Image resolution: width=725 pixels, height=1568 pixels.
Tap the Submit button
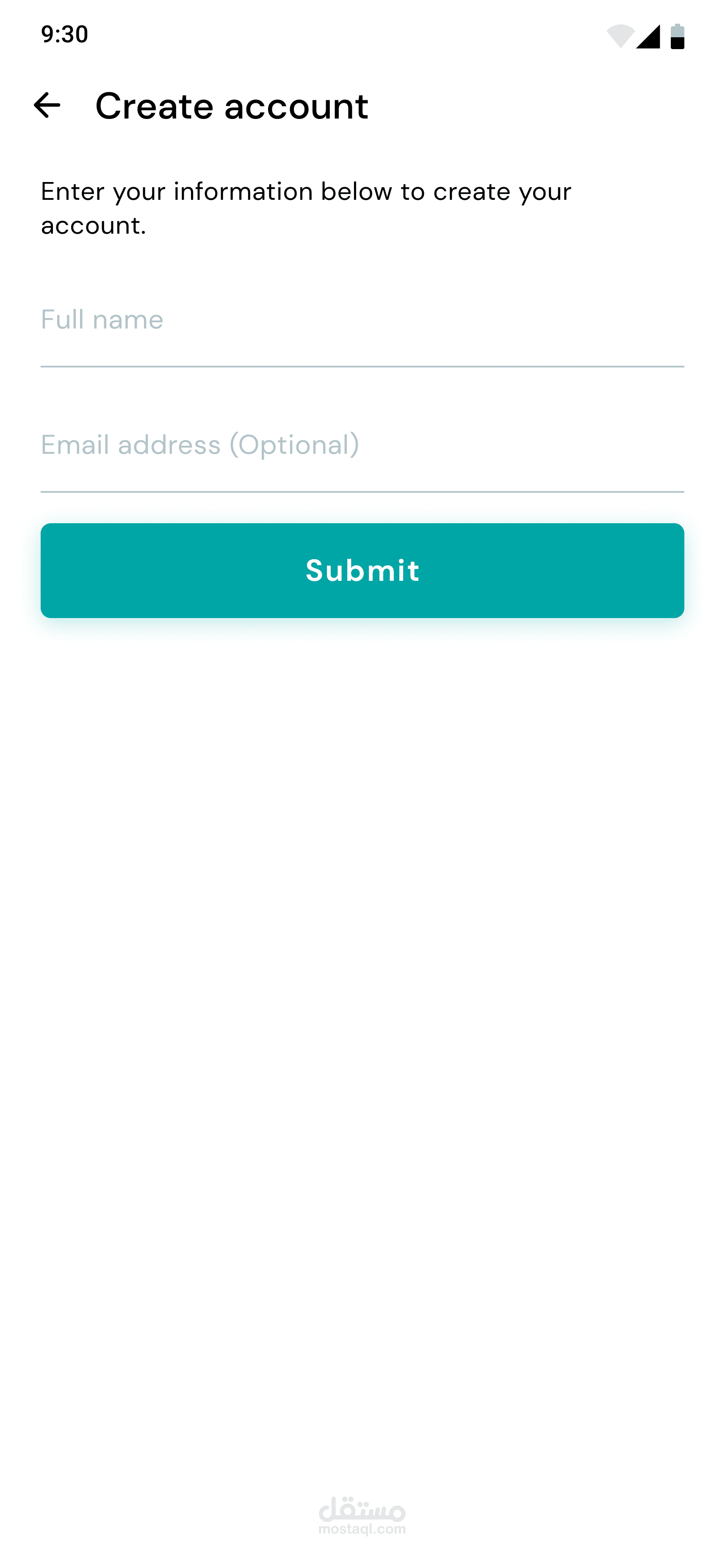362,570
